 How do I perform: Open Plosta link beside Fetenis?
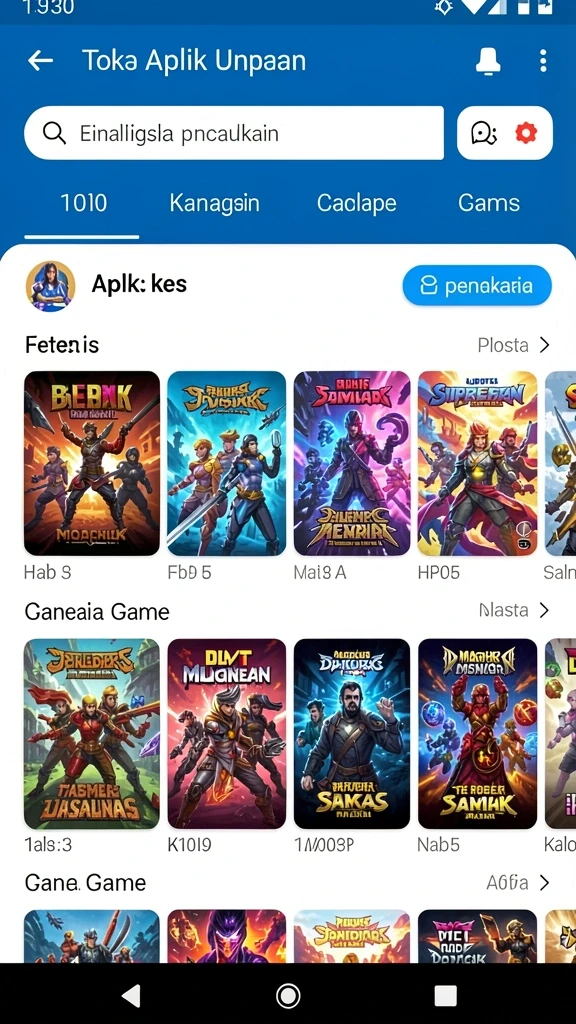pyautogui.click(x=514, y=345)
